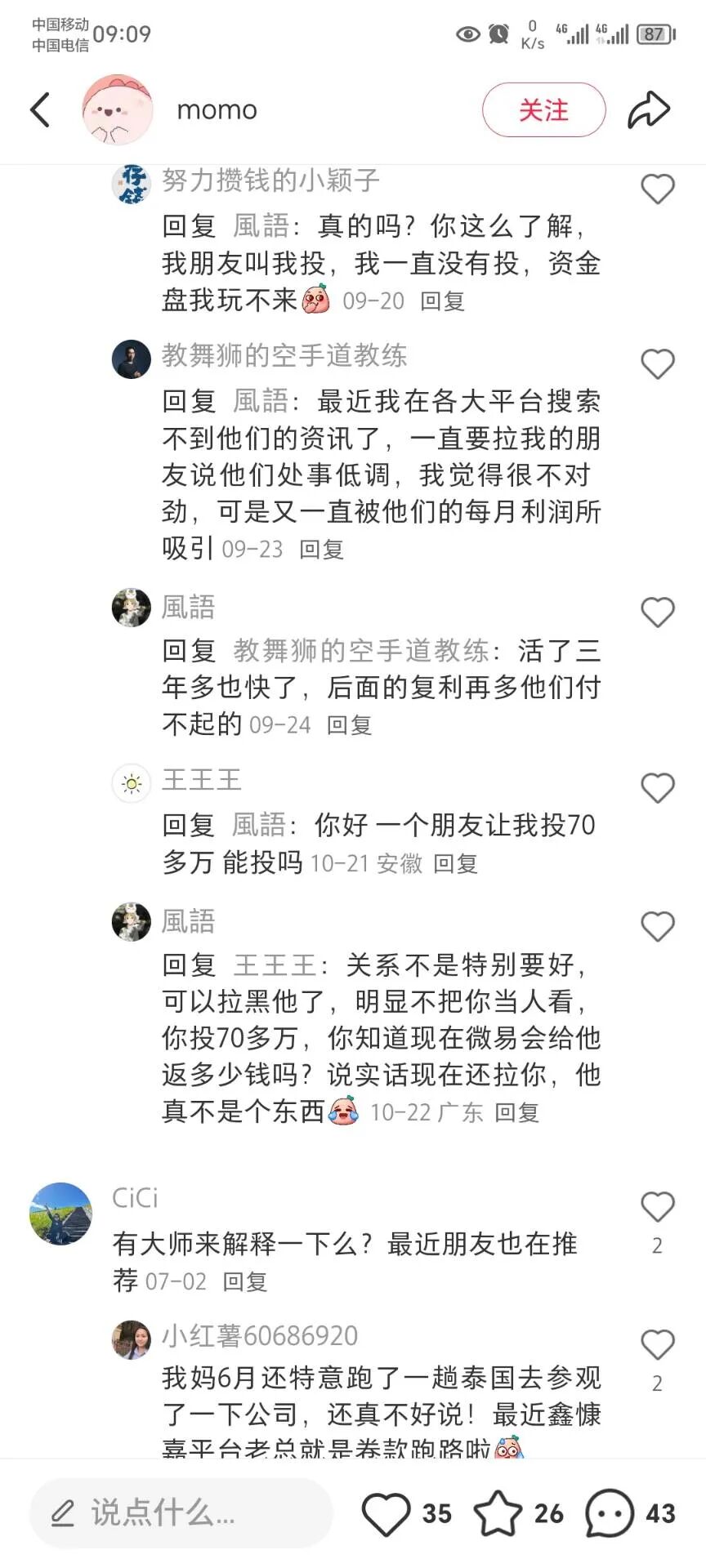Tap the red 关注 follow button
Viewport: 706px width, 1568px height.
543,109
